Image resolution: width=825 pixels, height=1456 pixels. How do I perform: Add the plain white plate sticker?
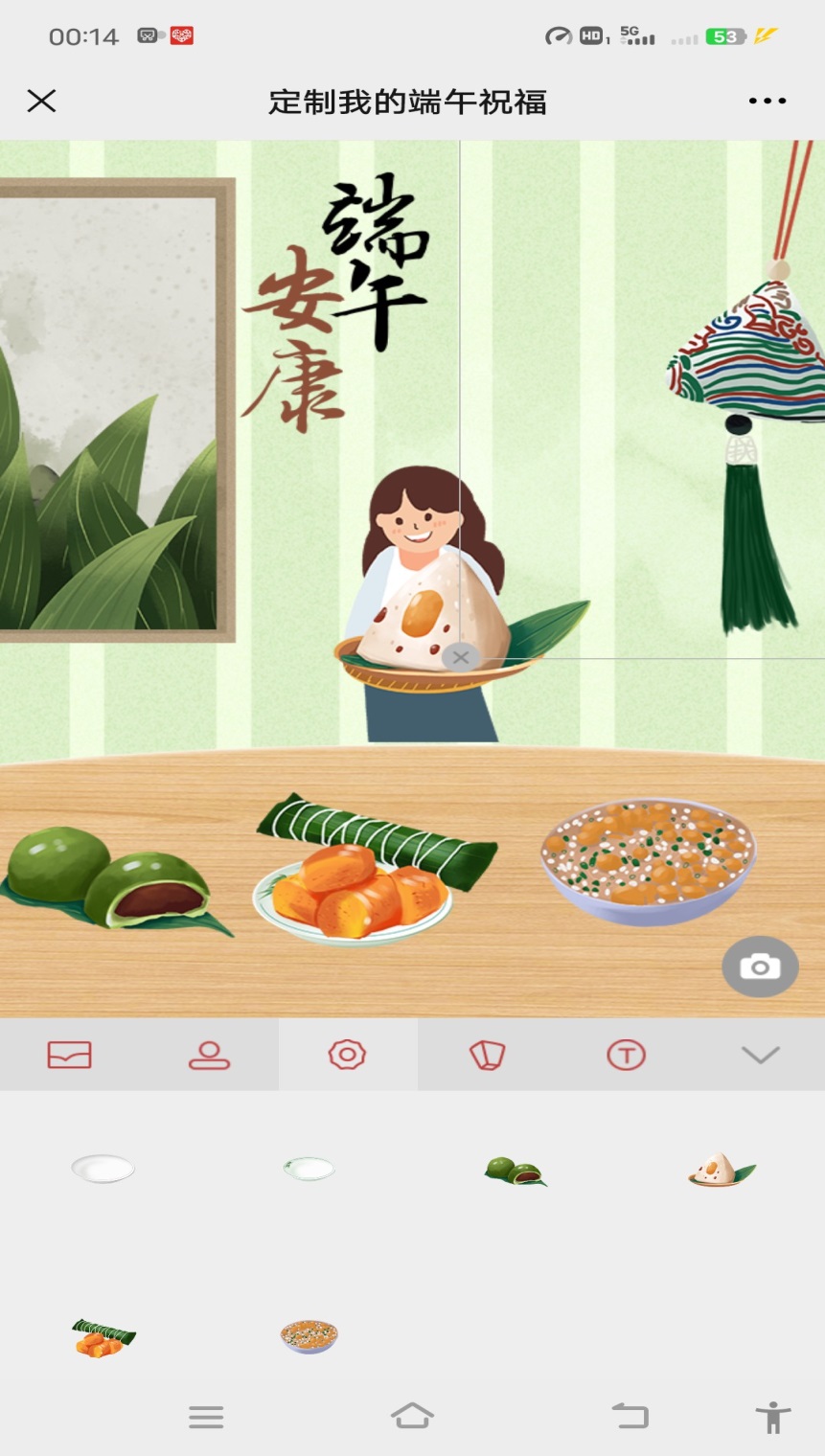103,1169
